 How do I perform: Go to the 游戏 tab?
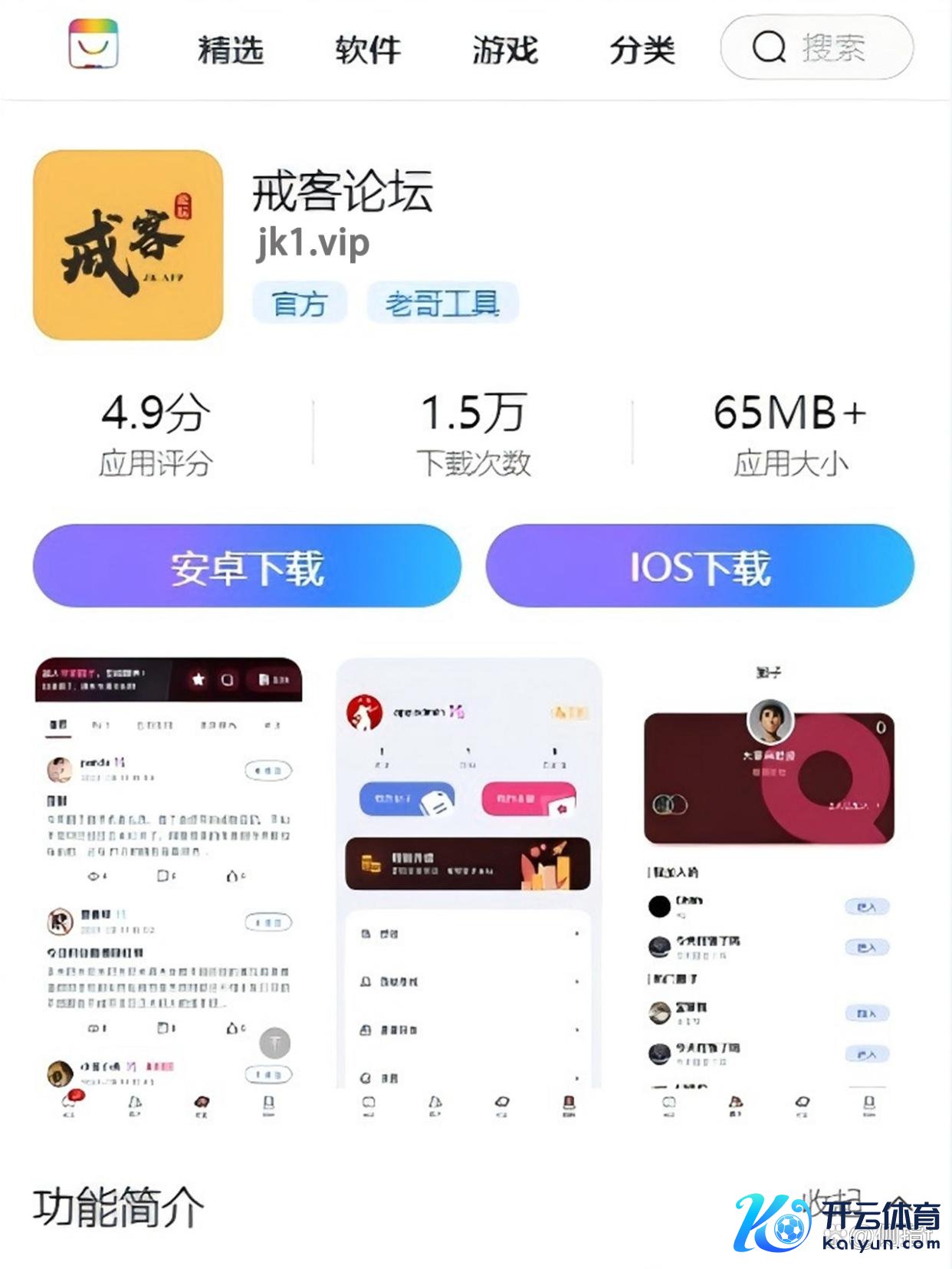pos(504,51)
